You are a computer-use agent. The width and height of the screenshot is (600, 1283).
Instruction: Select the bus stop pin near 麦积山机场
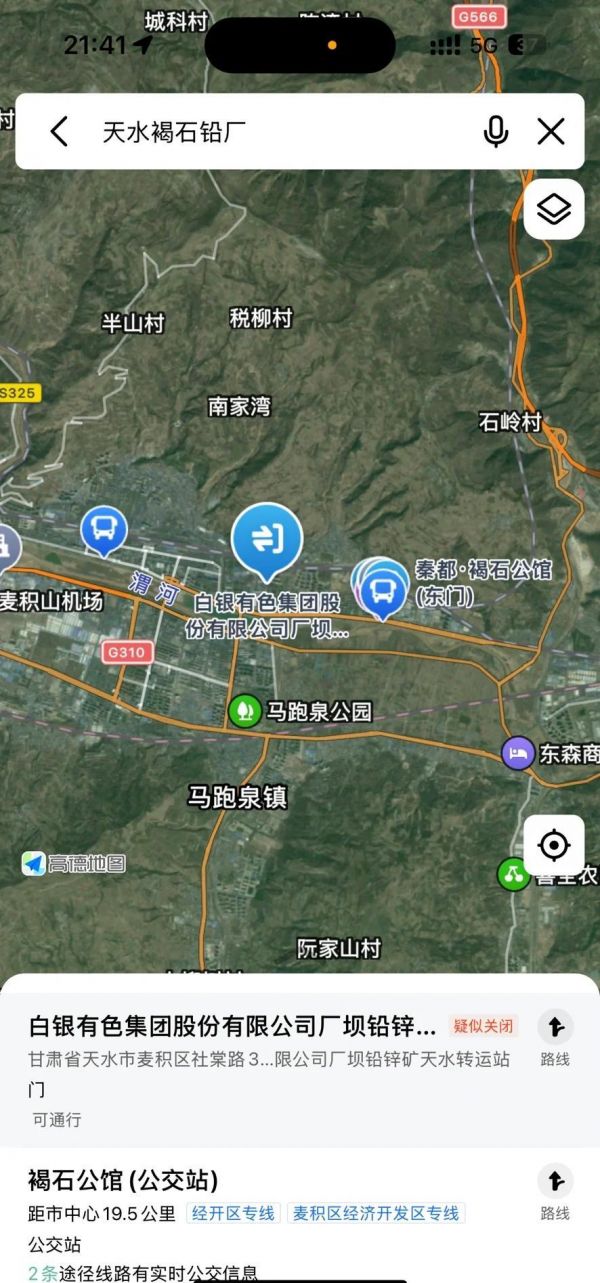(x=104, y=529)
